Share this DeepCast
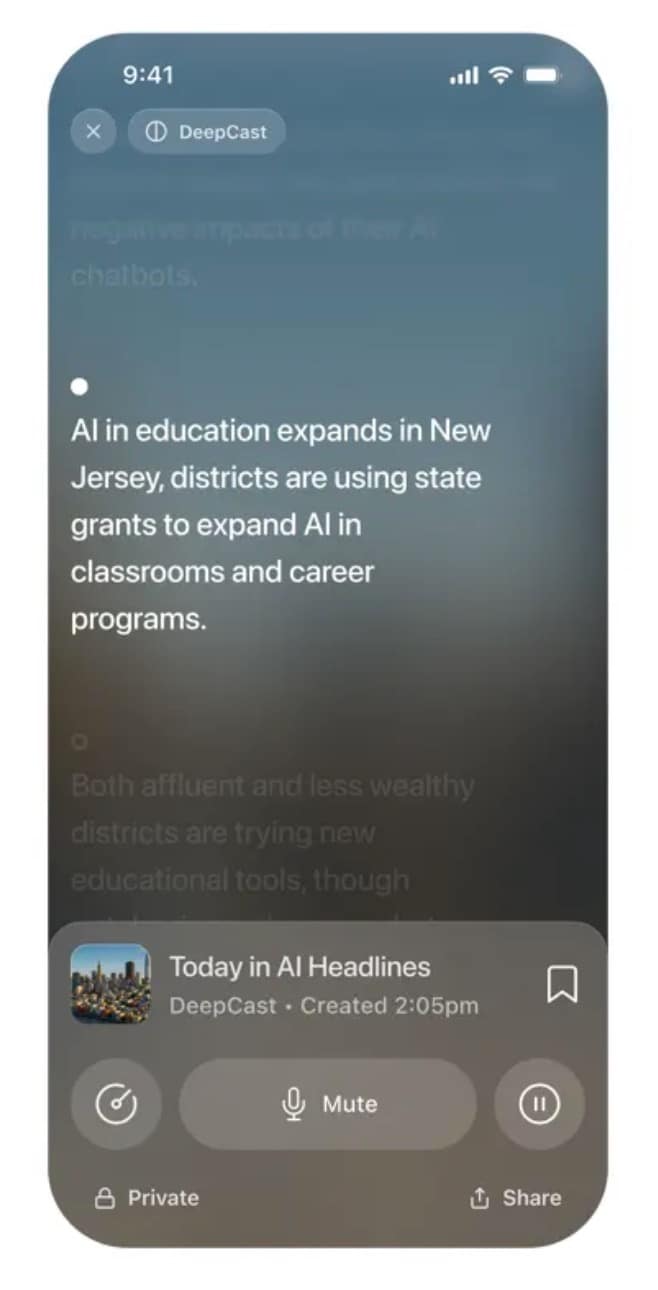 click(x=515, y=1198)
